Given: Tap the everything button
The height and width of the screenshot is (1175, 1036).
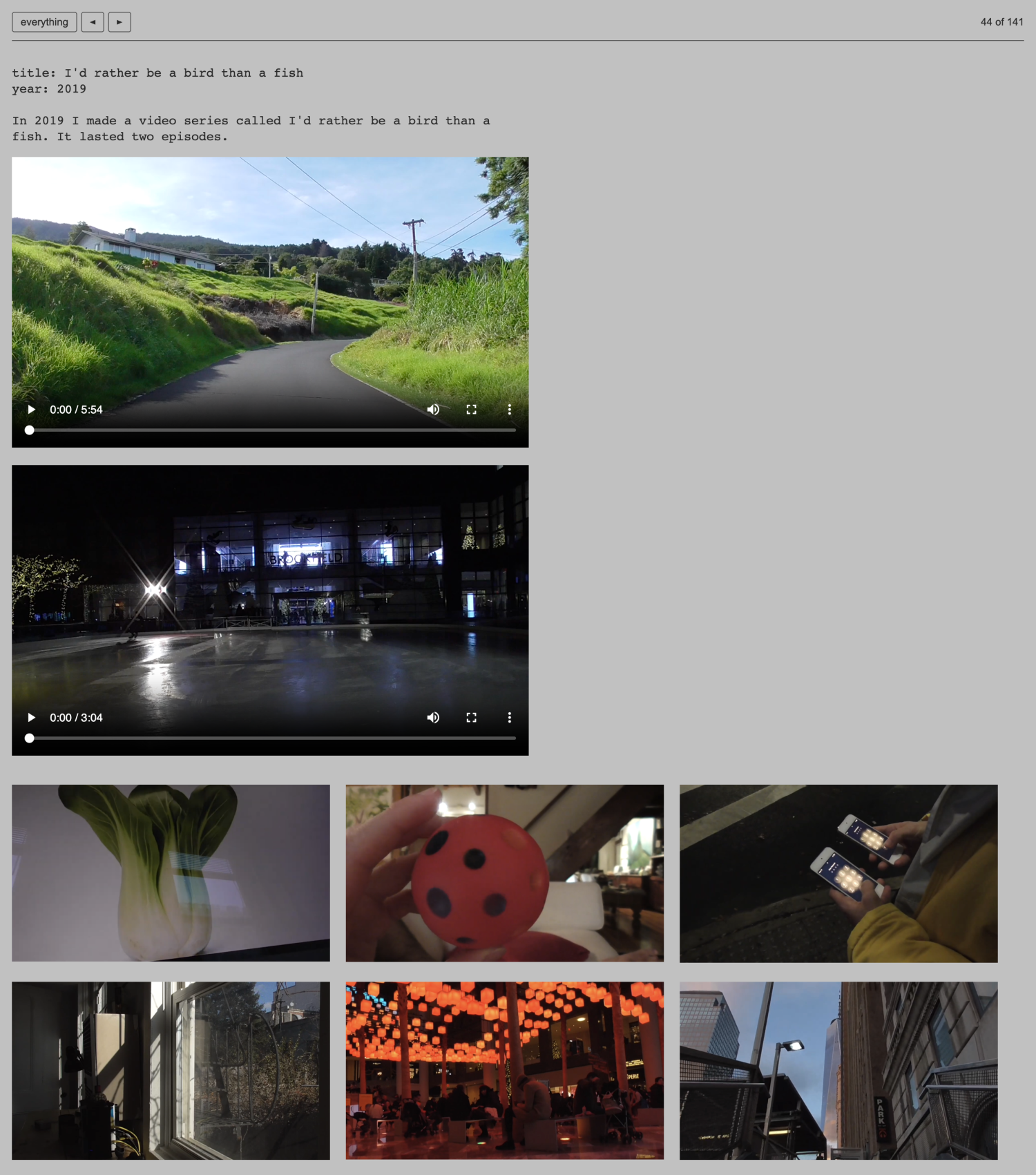Looking at the screenshot, I should pyautogui.click(x=44, y=22).
